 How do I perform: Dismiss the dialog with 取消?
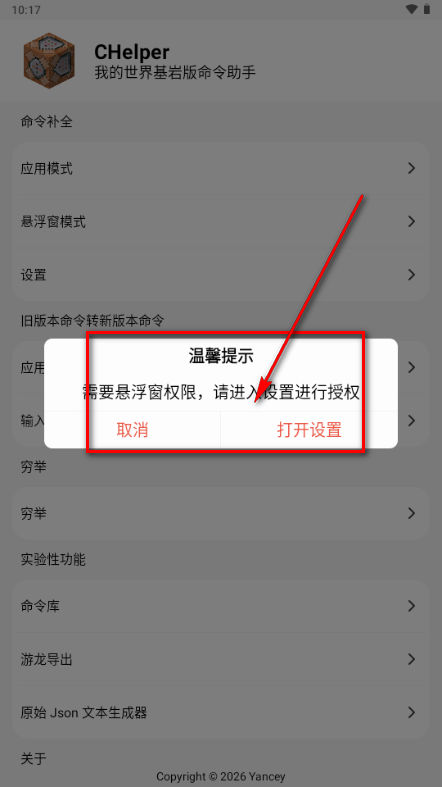[132, 430]
